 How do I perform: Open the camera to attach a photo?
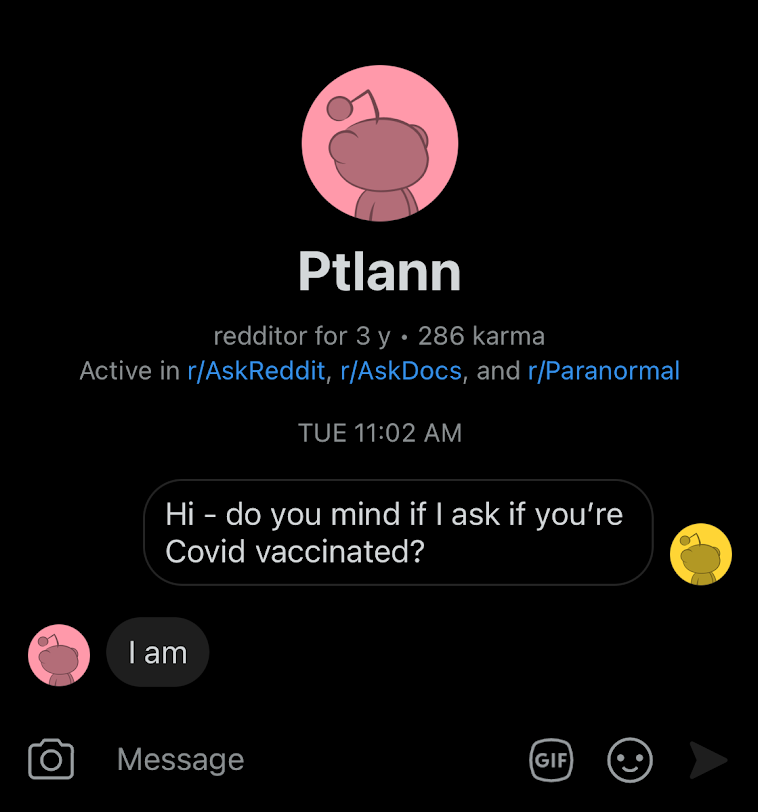pyautogui.click(x=51, y=760)
